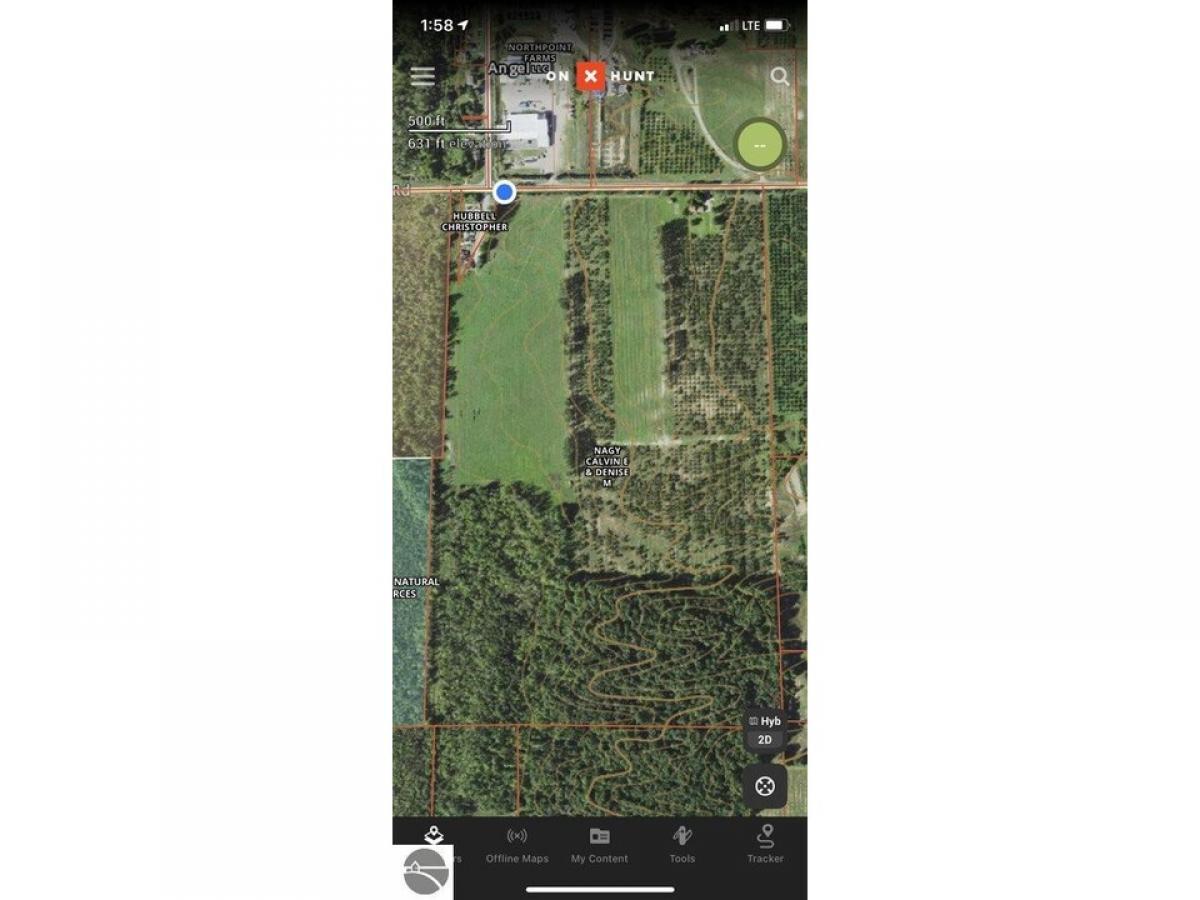This screenshot has width=1200, height=900.
Task: Go to the Tools tab
Action: [682, 845]
